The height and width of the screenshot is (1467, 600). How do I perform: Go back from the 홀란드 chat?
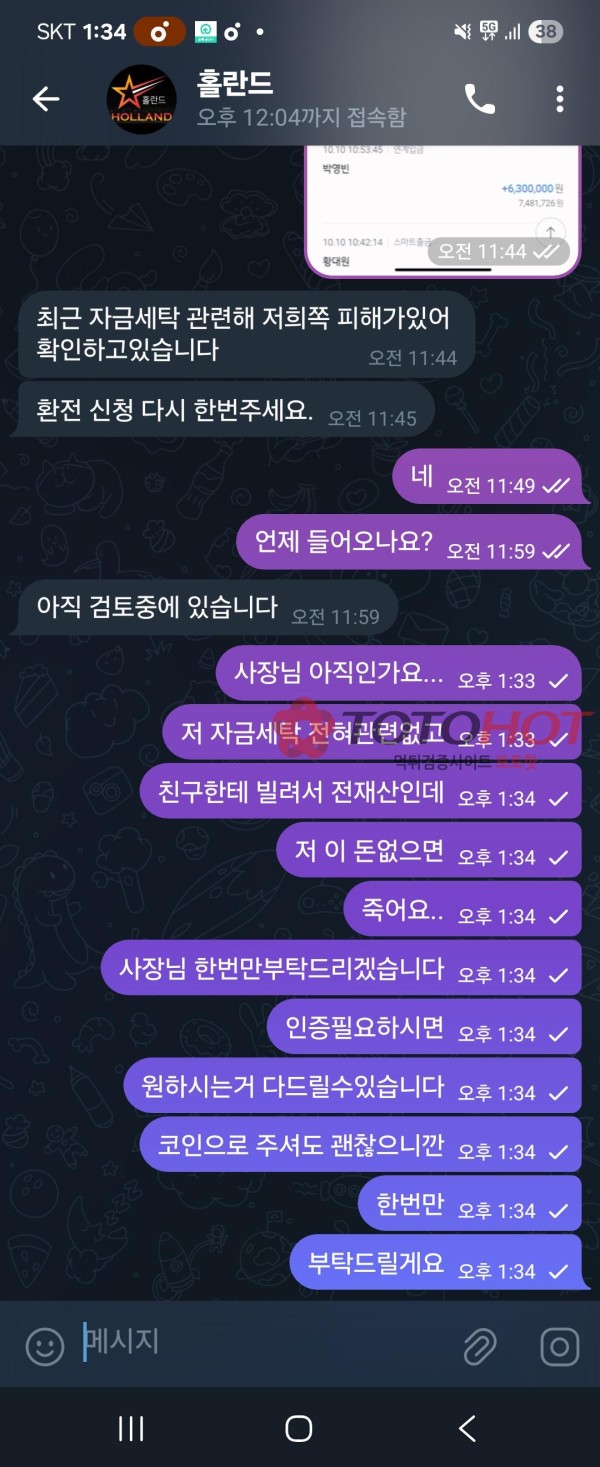(46, 98)
